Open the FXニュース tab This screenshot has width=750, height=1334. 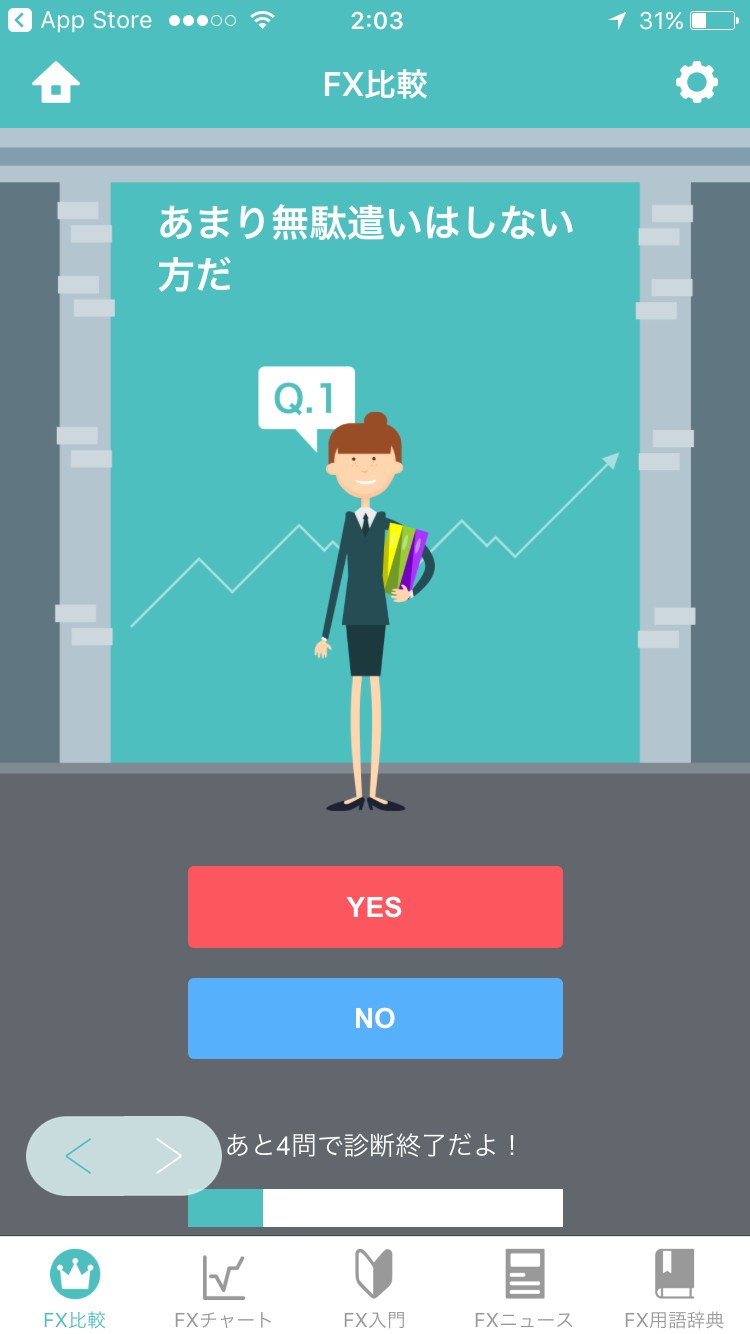click(524, 1288)
